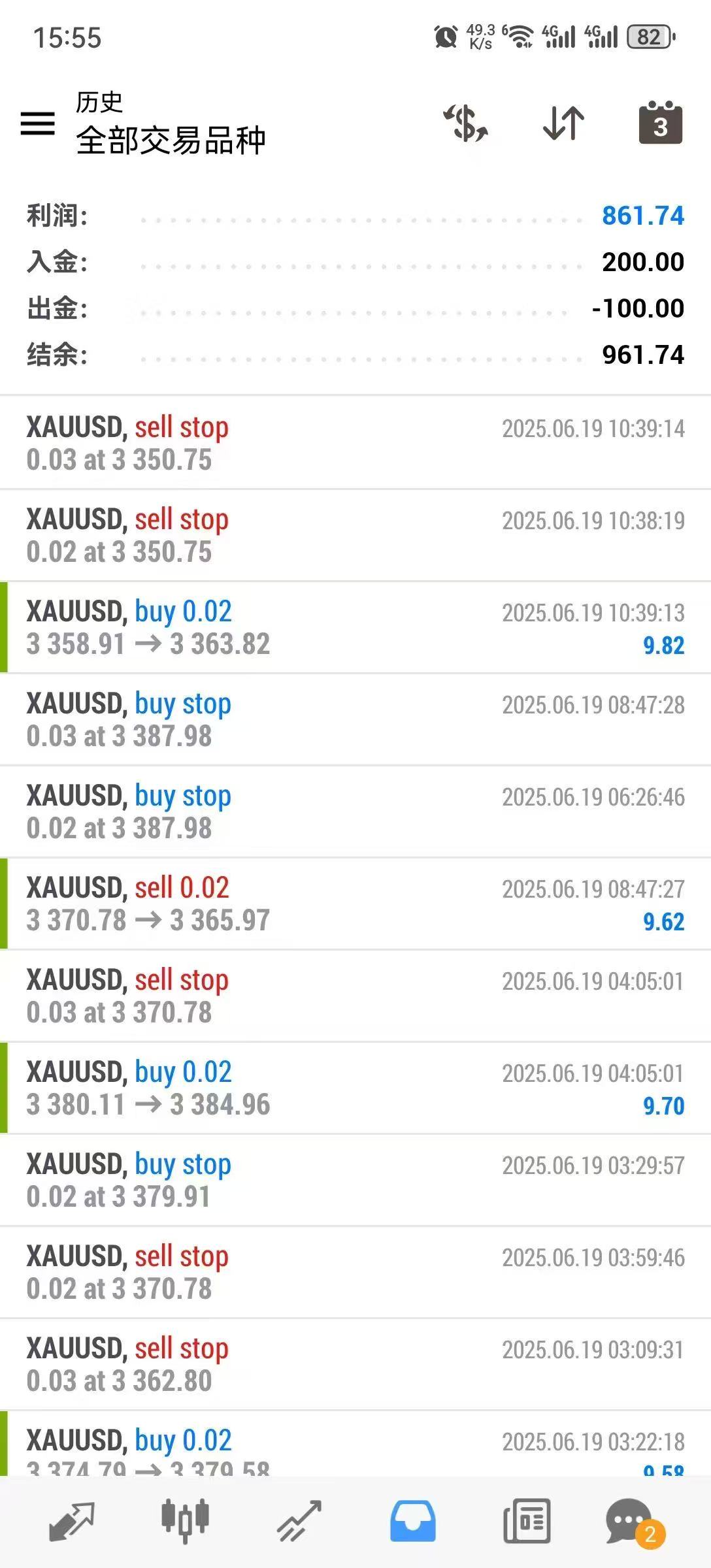Screen dimensions: 711x1568
Task: View buy stop 0.02 order at 3 379.91
Action: click(x=355, y=1181)
